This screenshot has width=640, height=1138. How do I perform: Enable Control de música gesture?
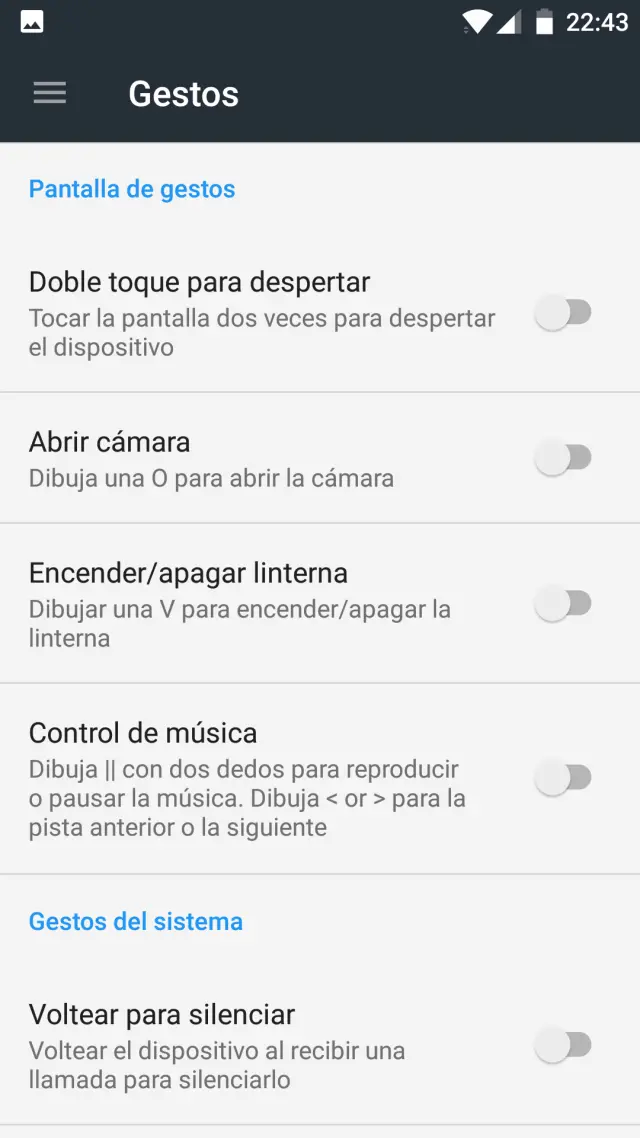(x=563, y=778)
